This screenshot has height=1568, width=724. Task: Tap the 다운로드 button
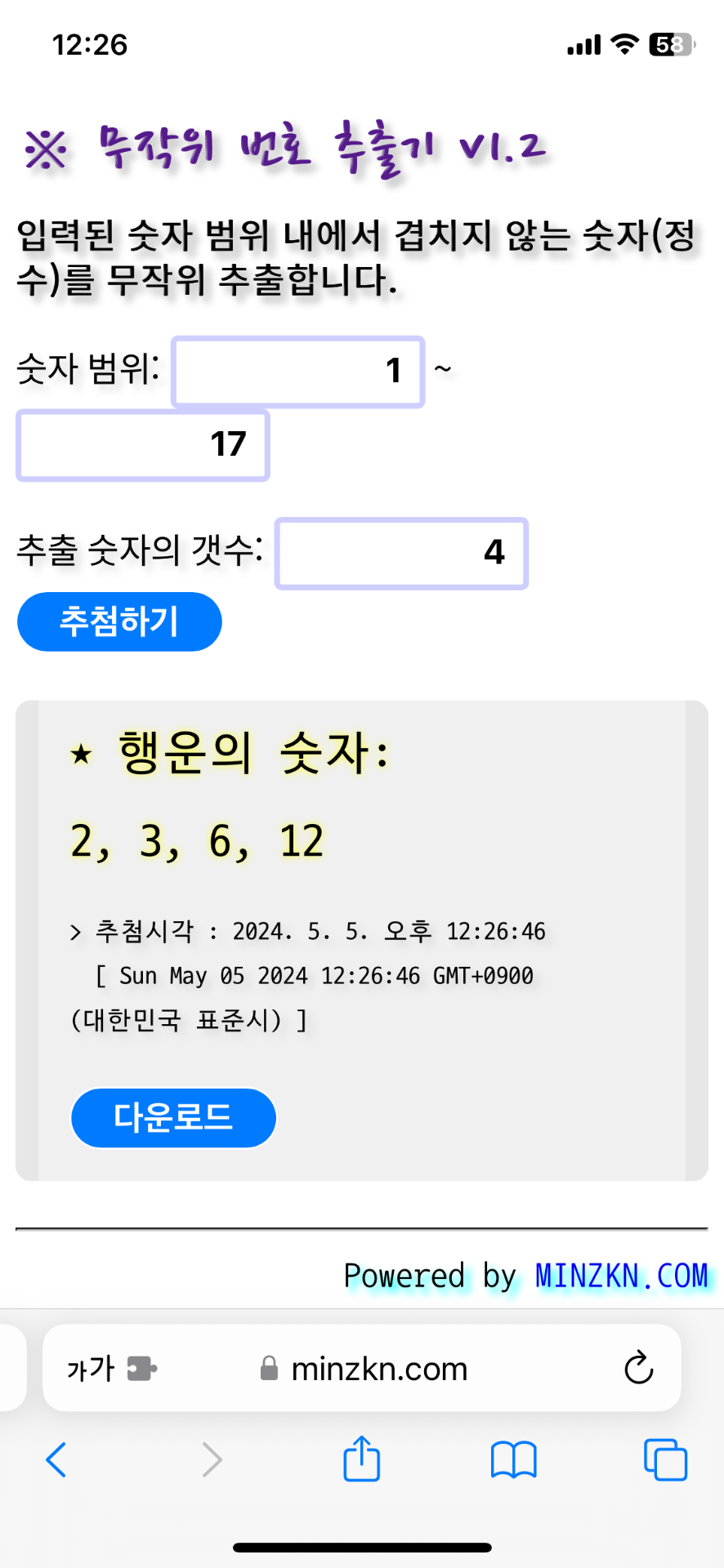coord(173,1117)
